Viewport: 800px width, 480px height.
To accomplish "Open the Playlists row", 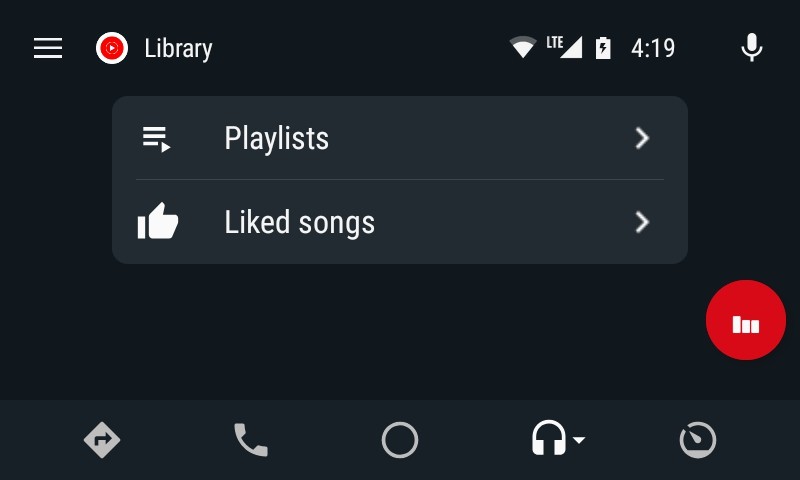I will tap(400, 138).
